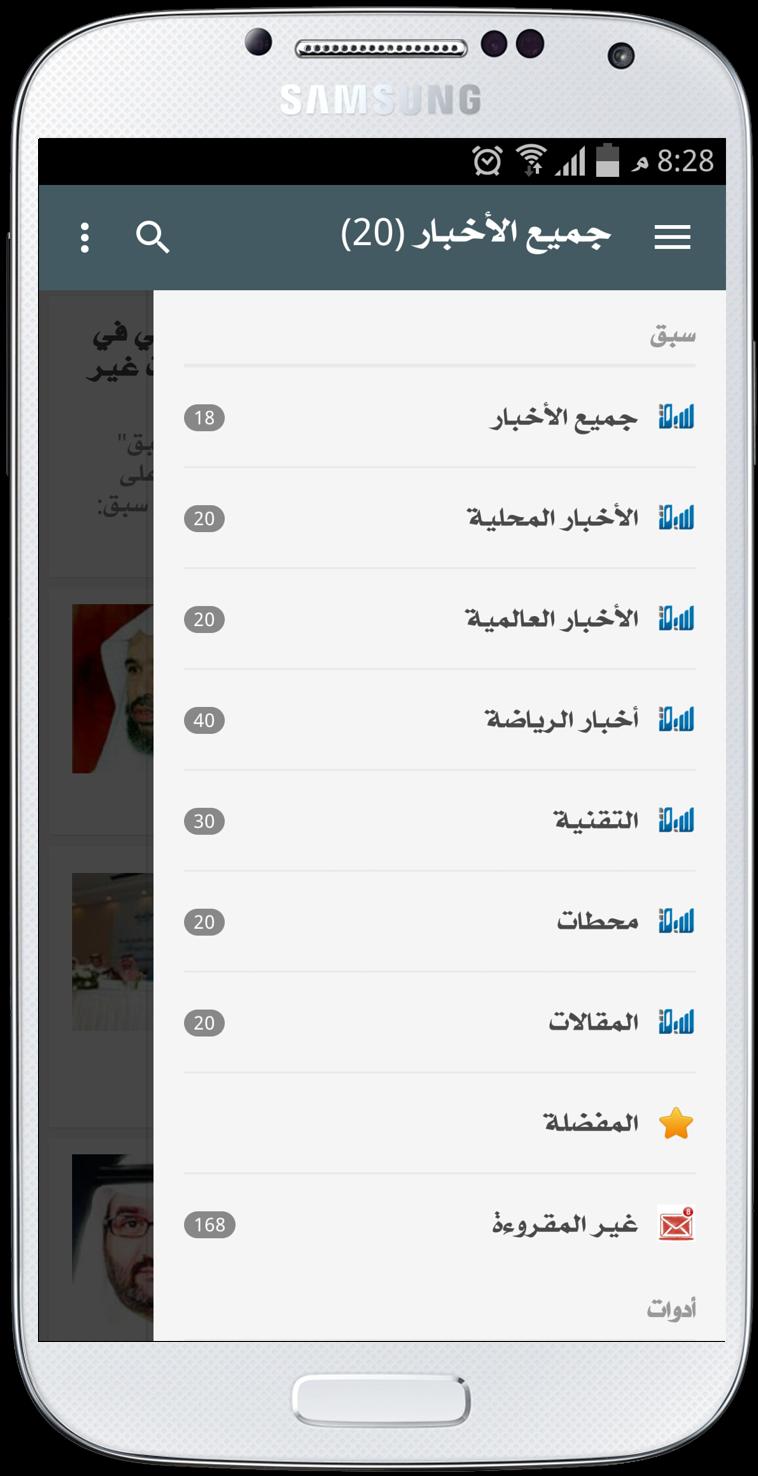Click the count badge 40 for sports news
Screen dimensions: 758x1476
[204, 719]
